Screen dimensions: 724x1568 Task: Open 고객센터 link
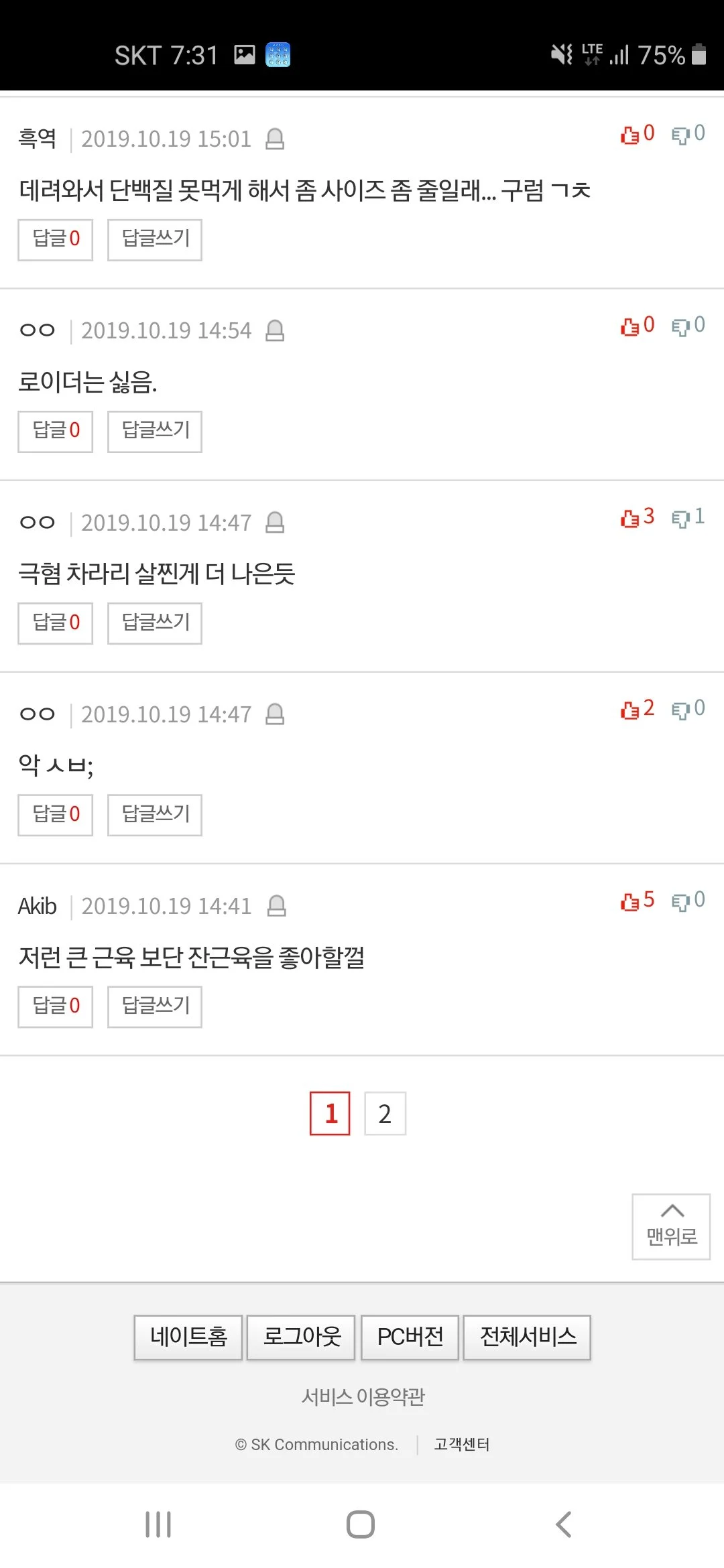[x=461, y=1444]
